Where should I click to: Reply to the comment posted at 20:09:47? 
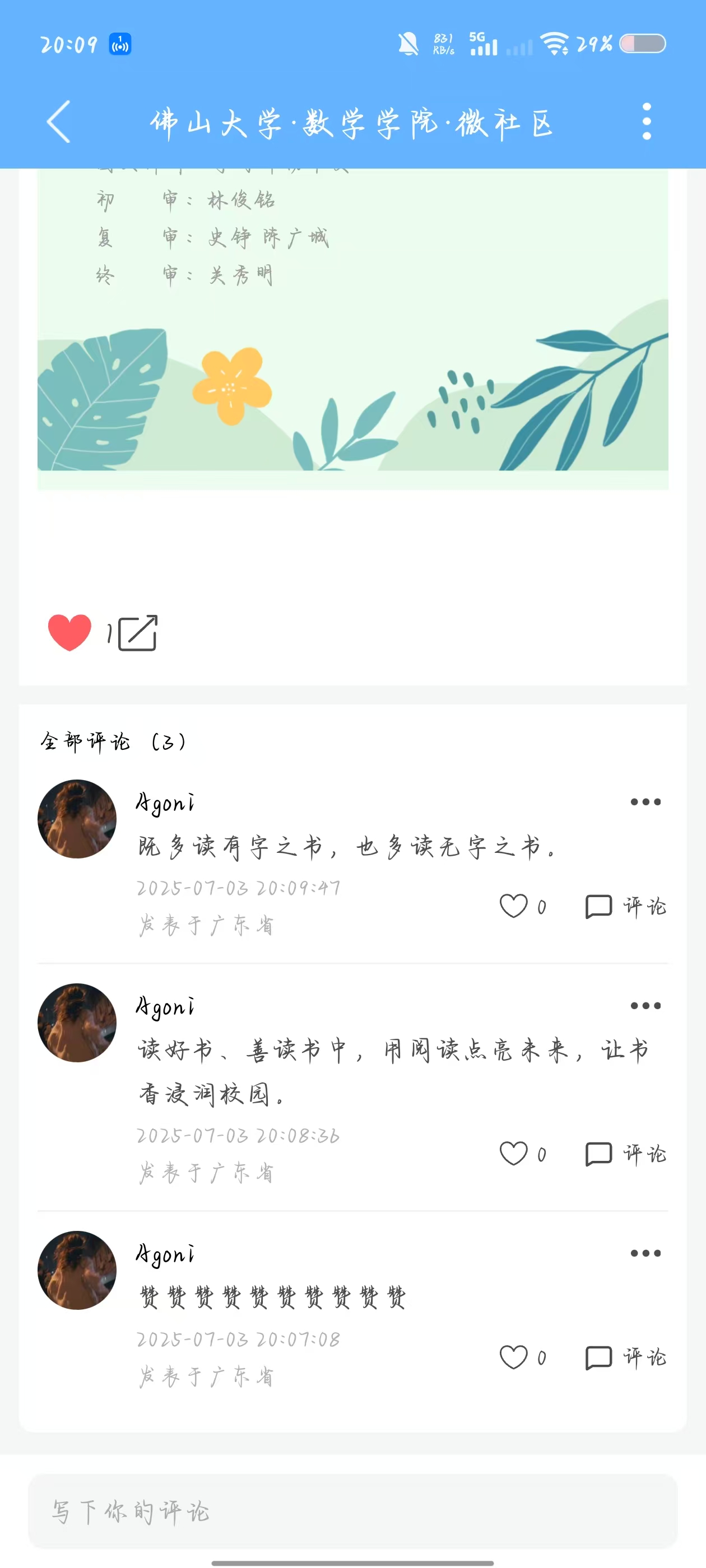click(625, 906)
